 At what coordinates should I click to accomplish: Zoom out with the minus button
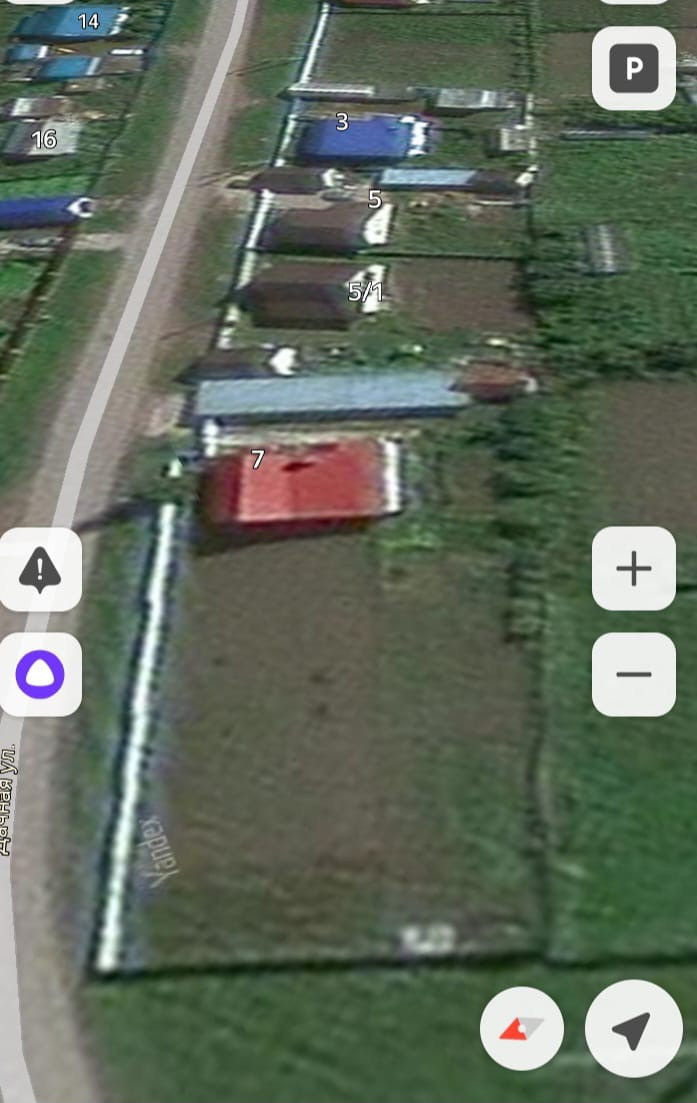coord(633,674)
